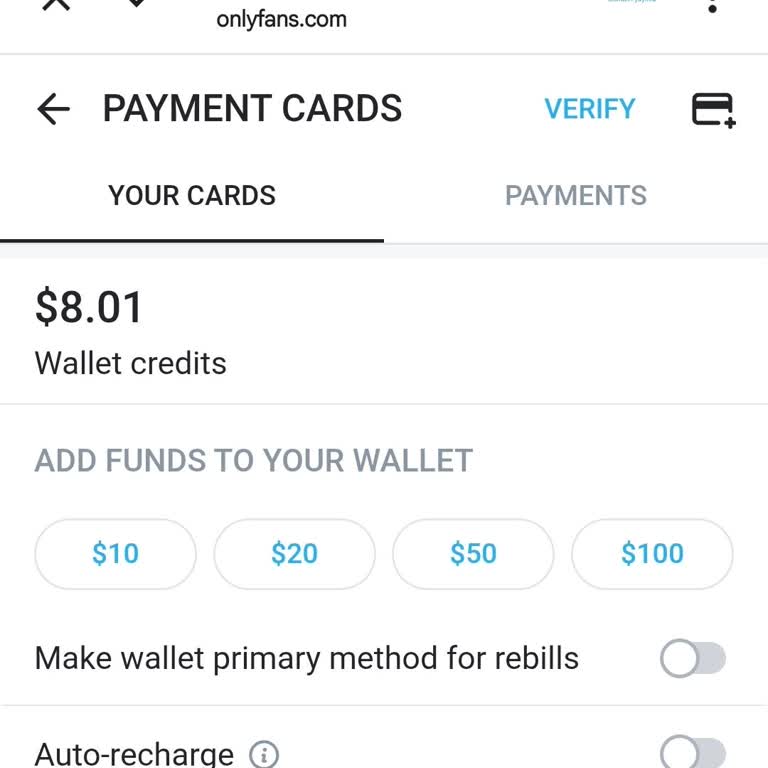This screenshot has height=768, width=768.
Task: Go back from Payment Cards
Action: click(x=53, y=109)
